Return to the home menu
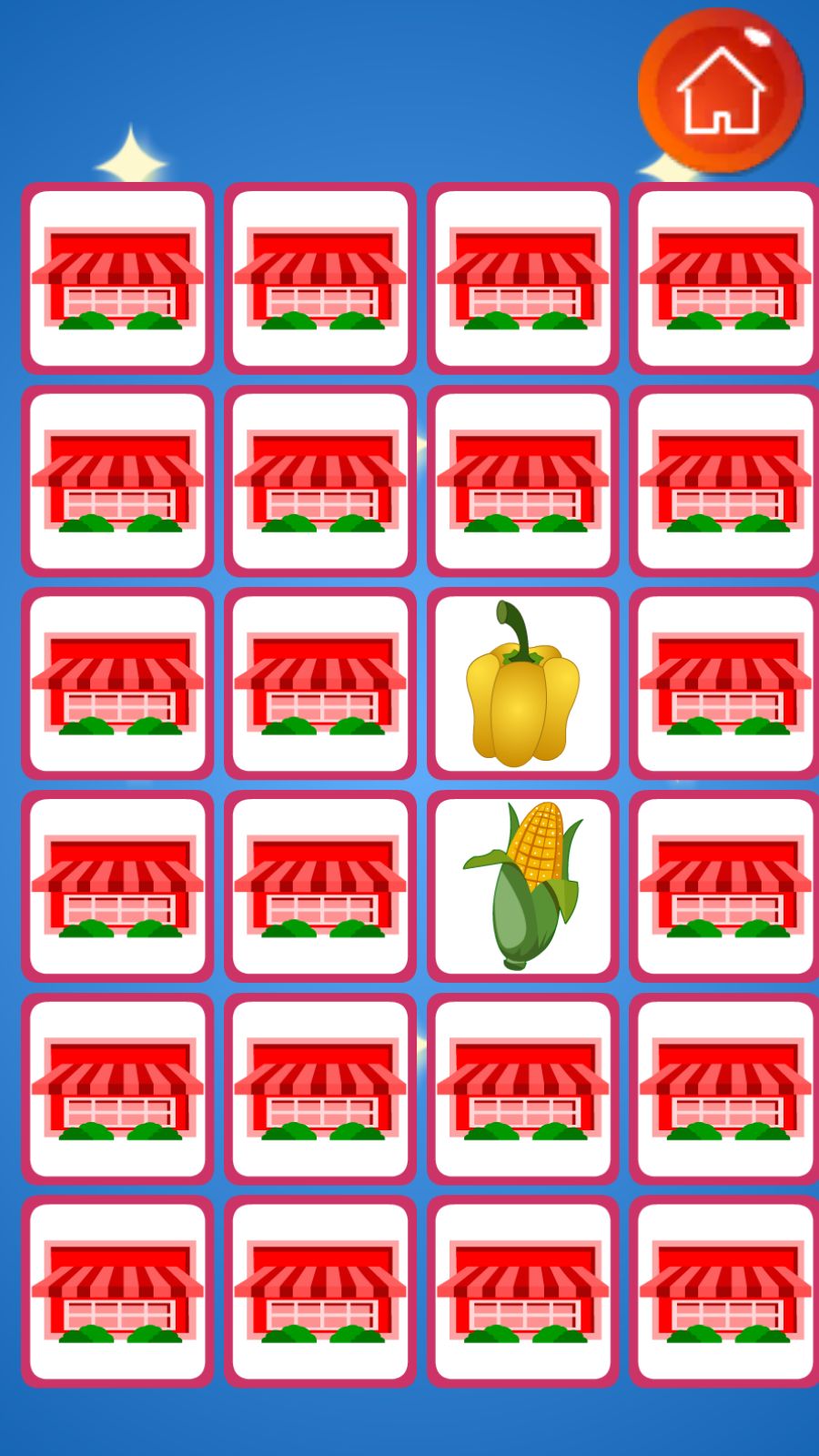The image size is (819, 1456). pyautogui.click(x=721, y=90)
